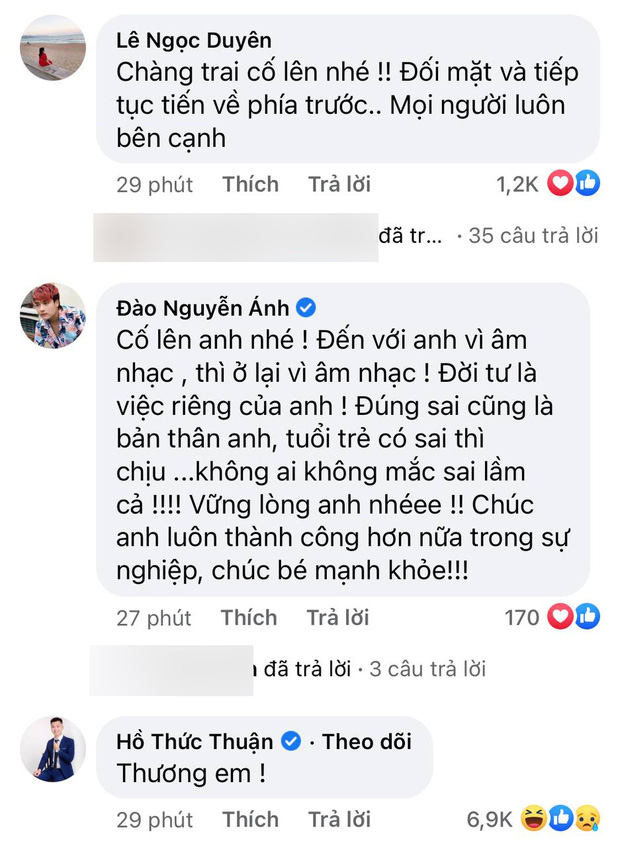620x847 pixels.
Task: Reply to Lê Ngọc Duyên's comment
Action: click(x=338, y=184)
